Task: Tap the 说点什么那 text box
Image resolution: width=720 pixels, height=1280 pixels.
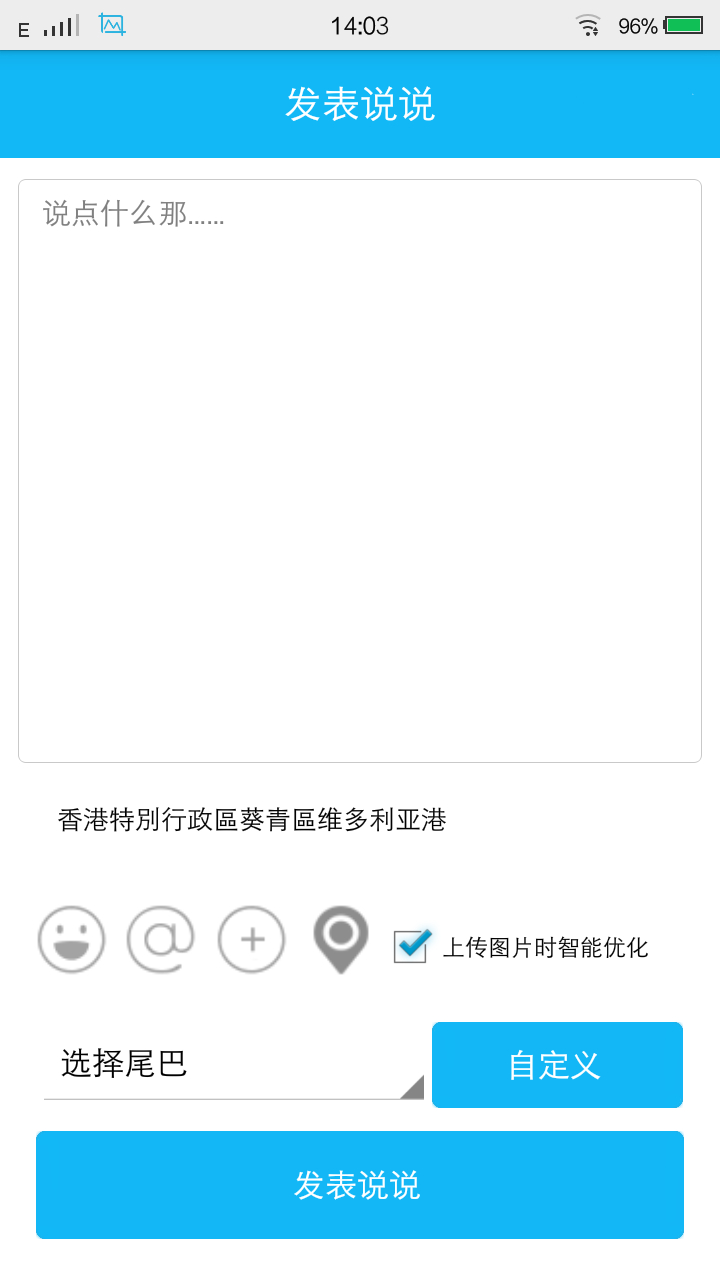Action: tap(360, 470)
